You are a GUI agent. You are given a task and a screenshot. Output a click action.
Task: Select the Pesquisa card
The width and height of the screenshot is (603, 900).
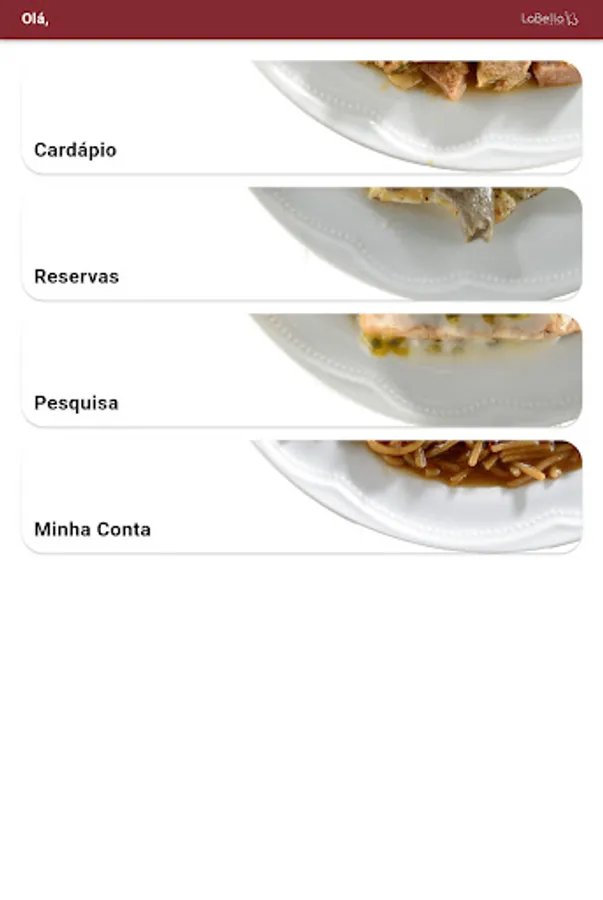301,370
